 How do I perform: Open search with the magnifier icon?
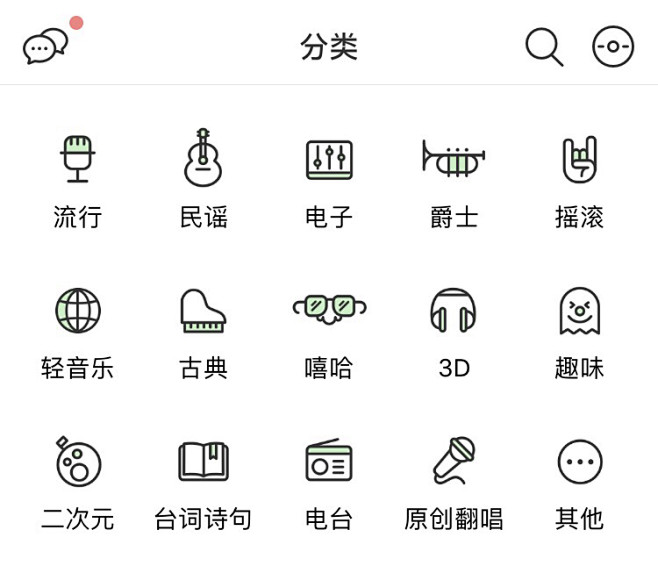pos(544,46)
